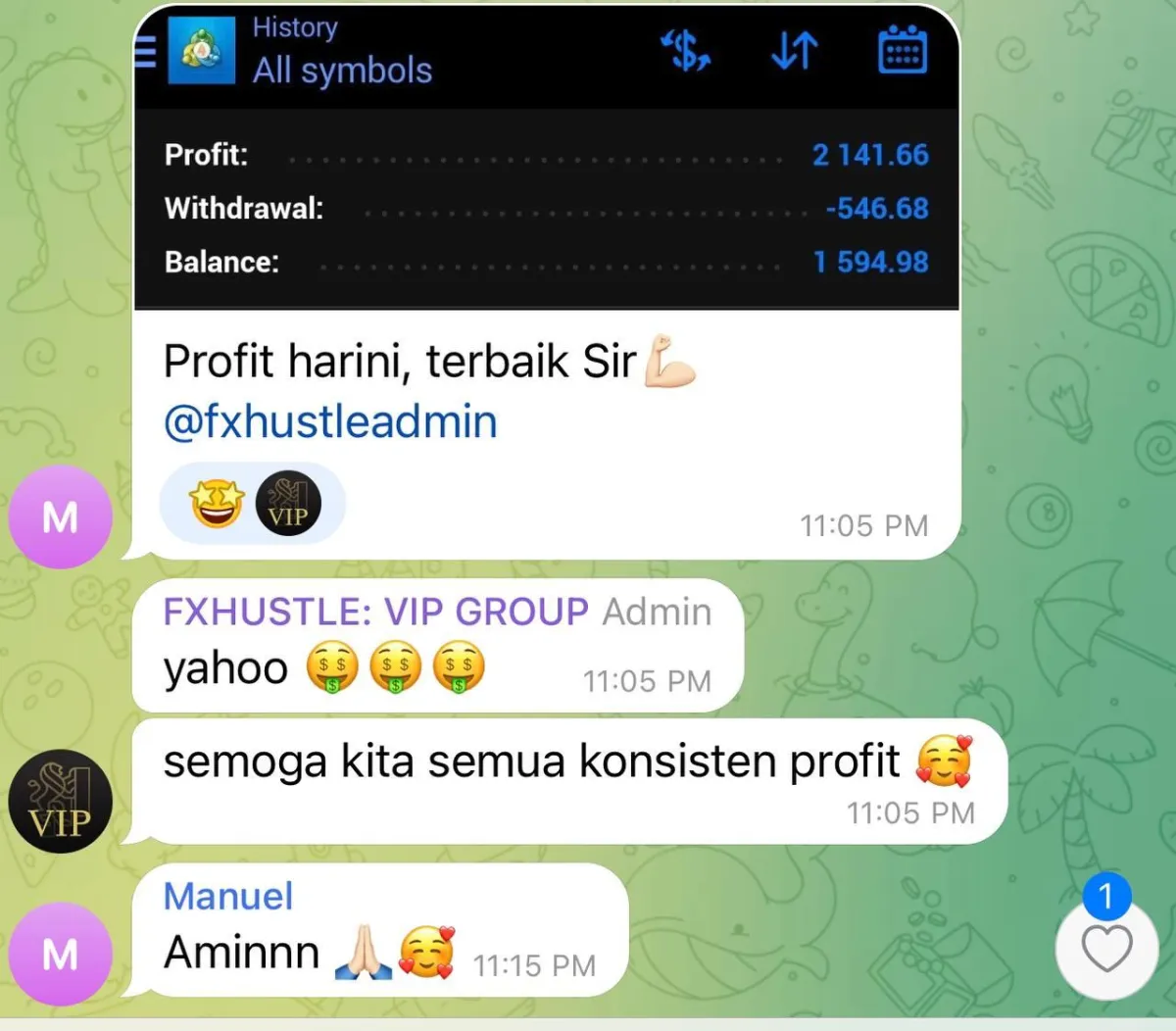Open the M avatar beside the Aminnn message

coord(60,954)
